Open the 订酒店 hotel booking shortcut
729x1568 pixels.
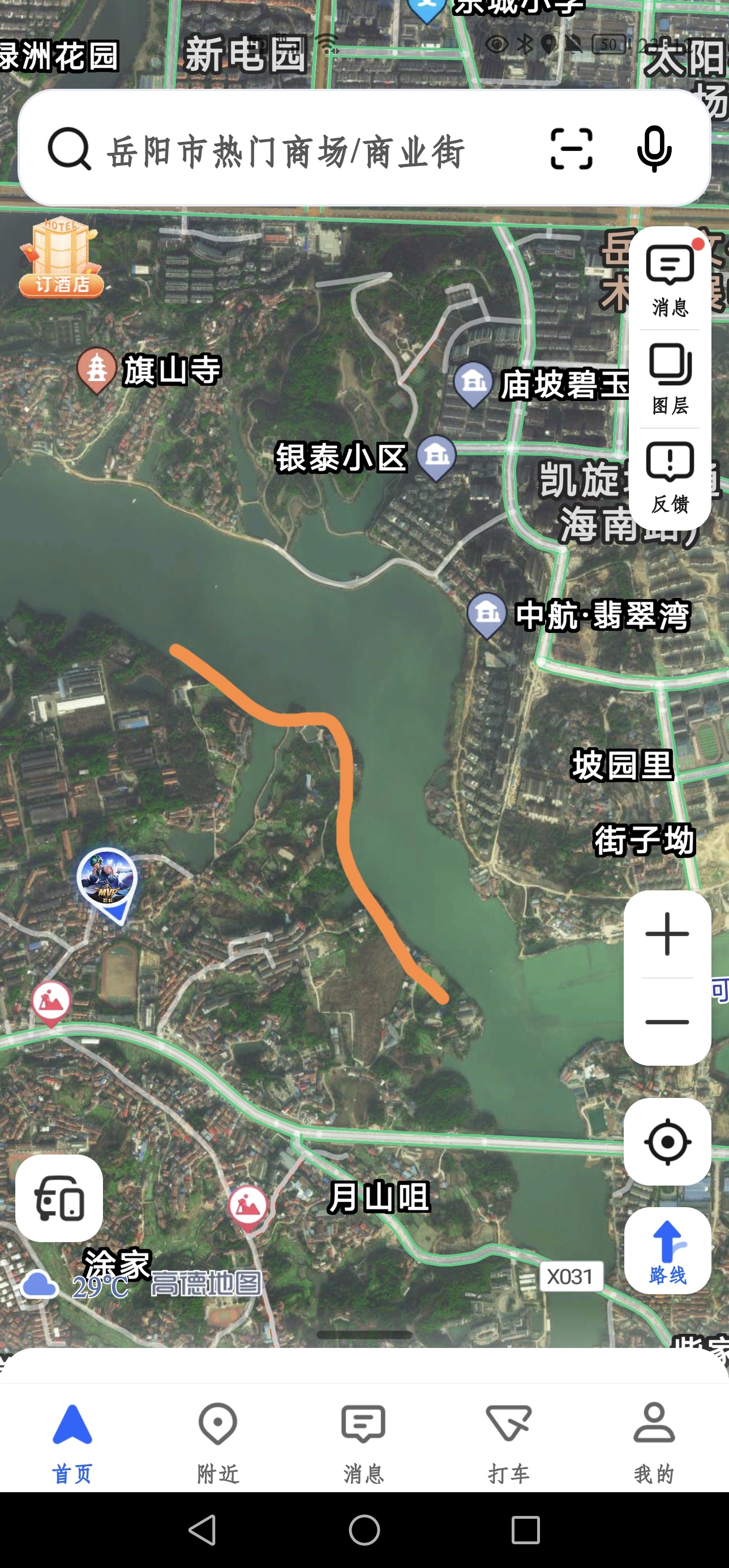coord(61,258)
